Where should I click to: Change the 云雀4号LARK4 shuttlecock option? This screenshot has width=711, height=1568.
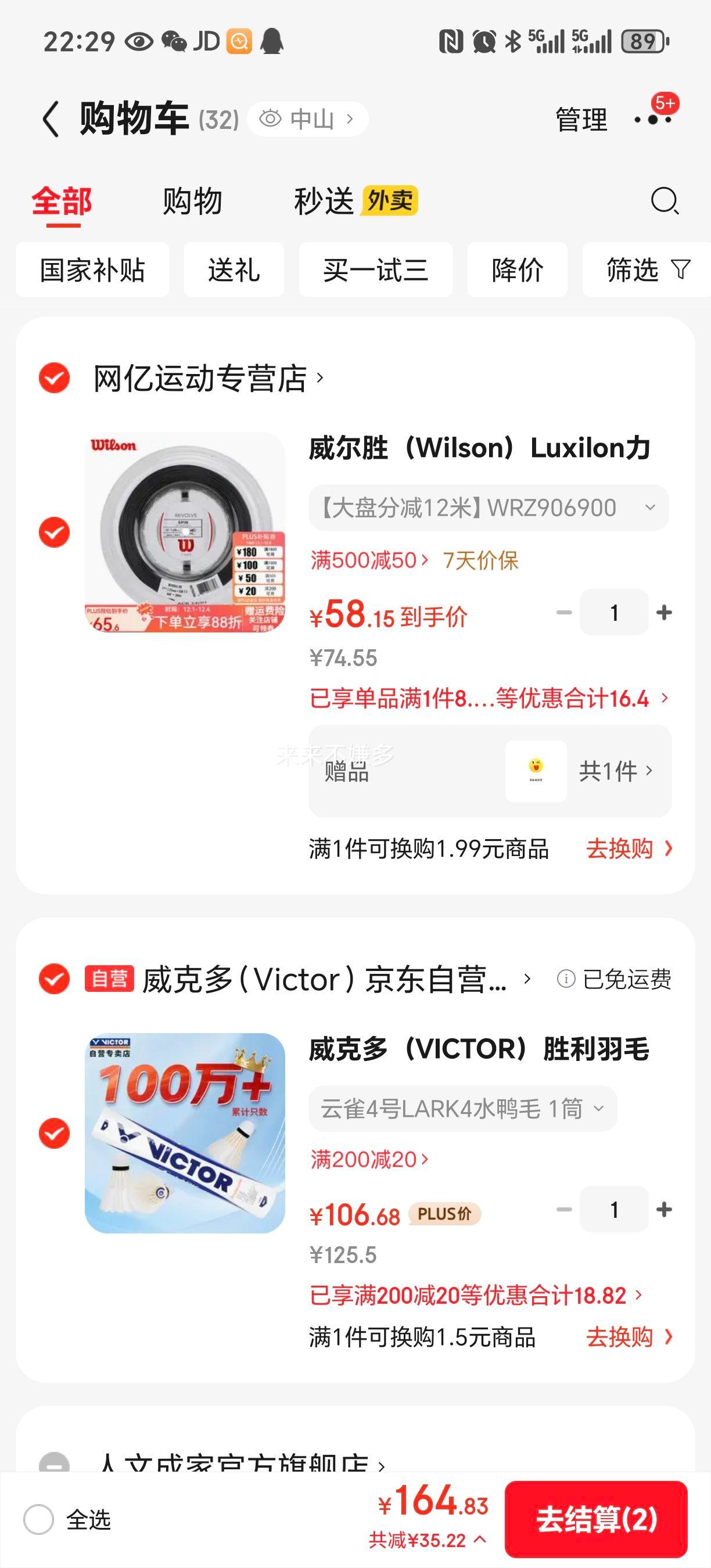pyautogui.click(x=462, y=1109)
